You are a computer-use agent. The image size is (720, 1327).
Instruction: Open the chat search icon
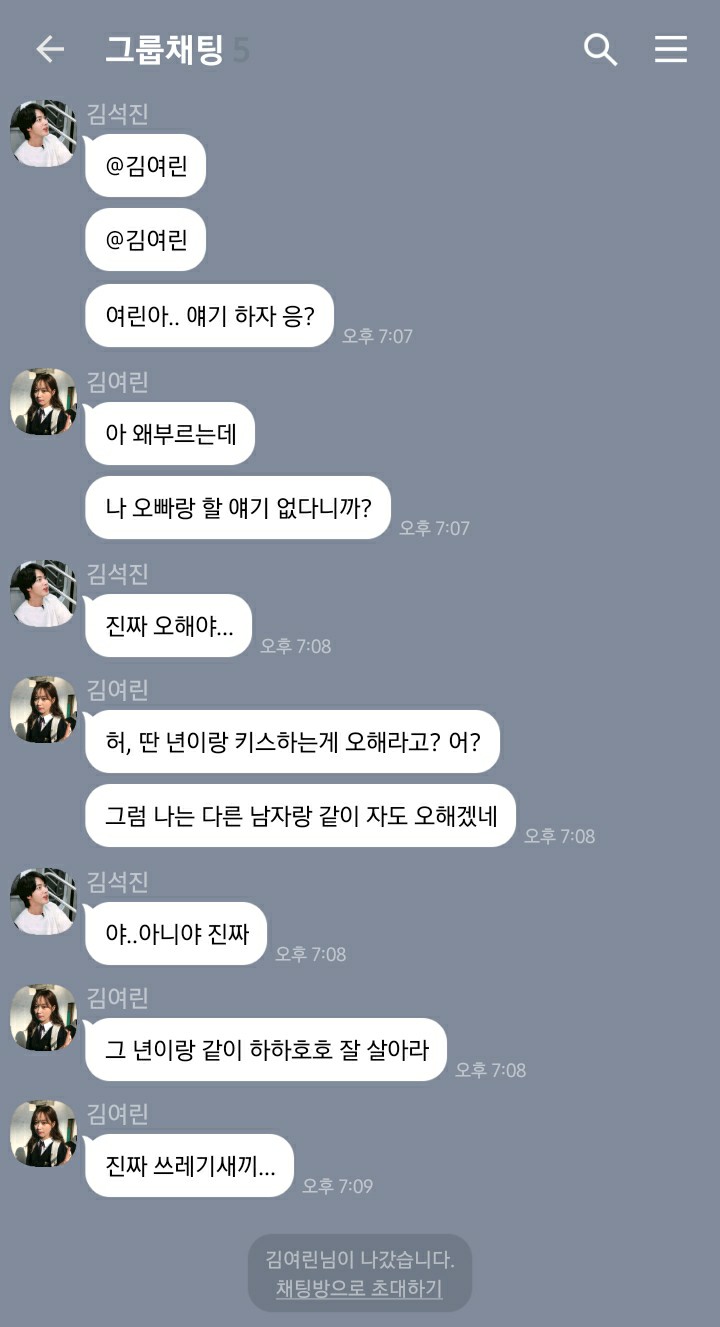[600, 49]
